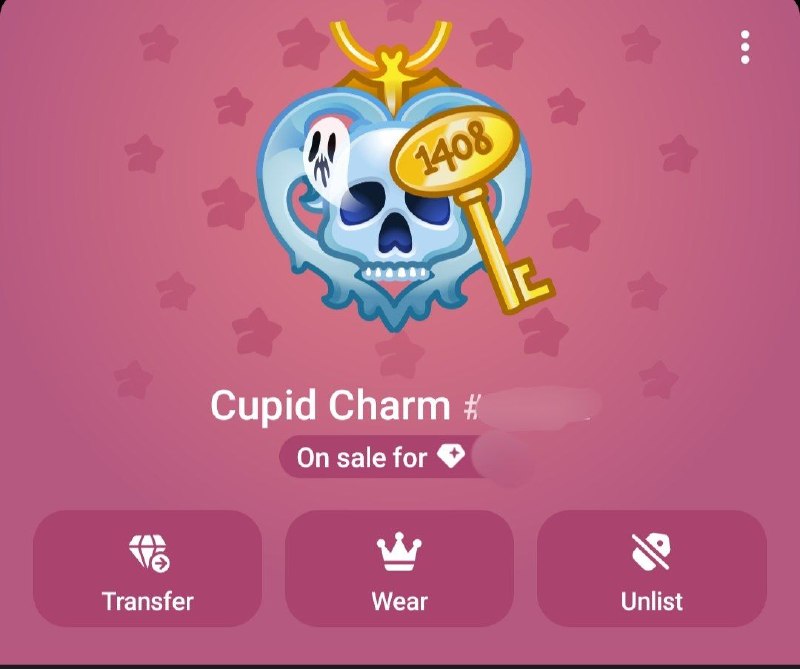This screenshot has height=669, width=800.
Task: Unlist the gift from sale
Action: coord(652,568)
